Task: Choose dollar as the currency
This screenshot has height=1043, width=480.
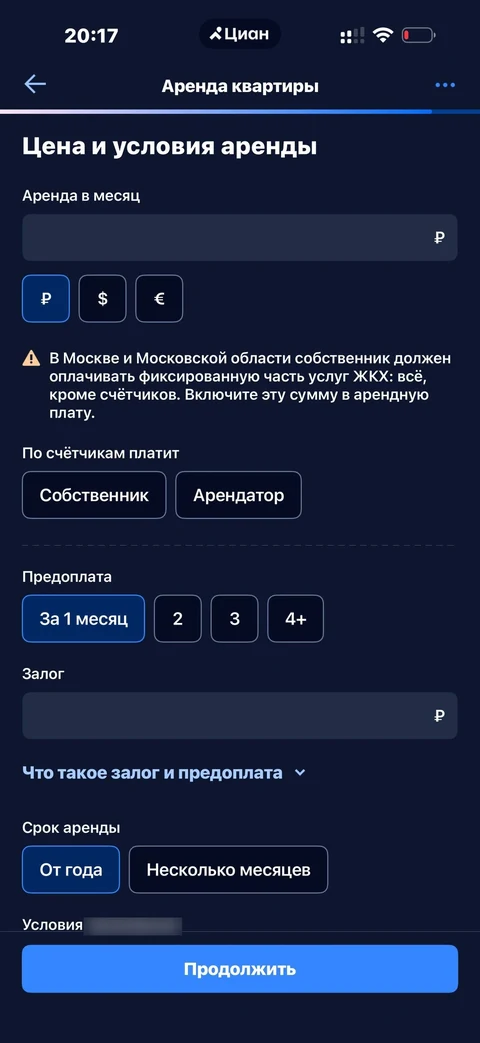Action: click(102, 299)
